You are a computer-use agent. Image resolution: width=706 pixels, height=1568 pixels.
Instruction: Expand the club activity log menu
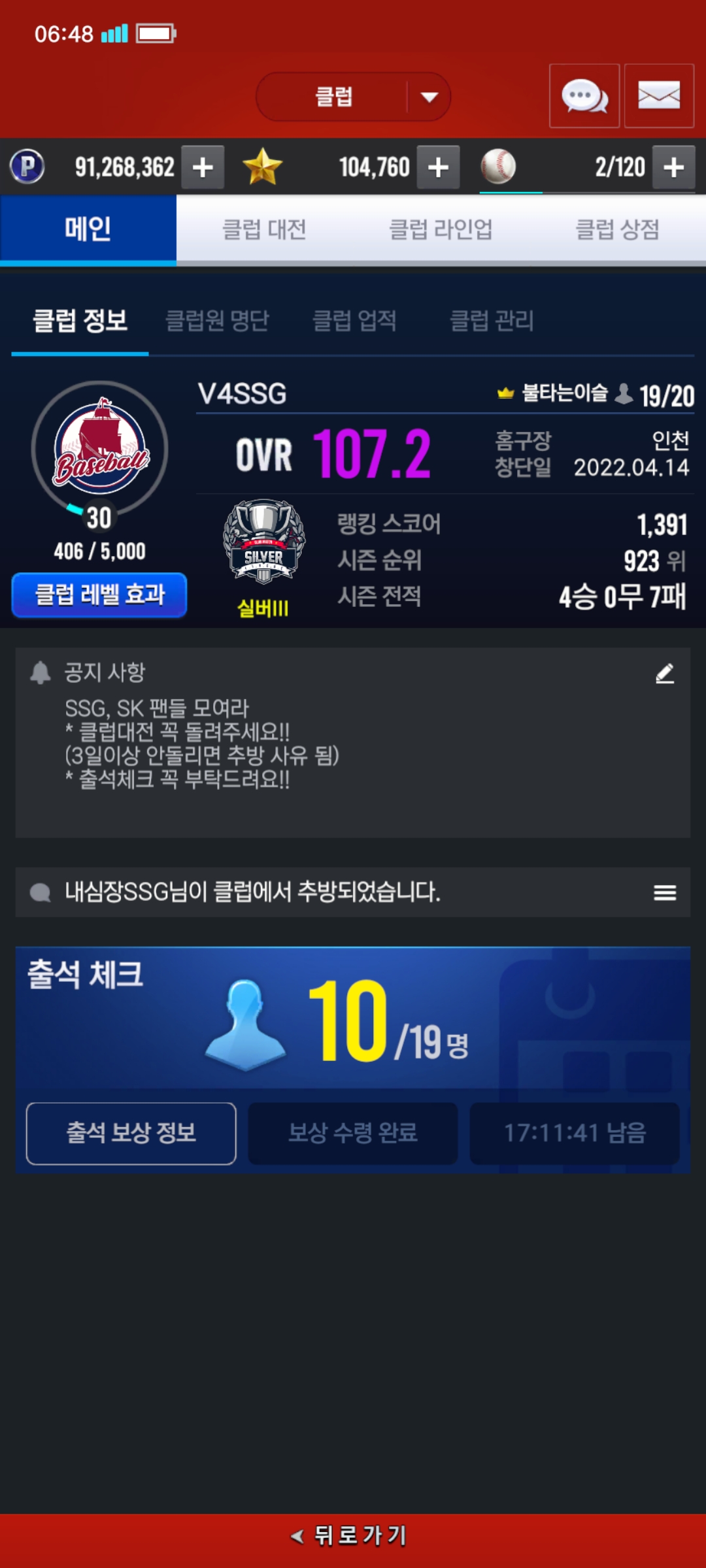tap(664, 892)
